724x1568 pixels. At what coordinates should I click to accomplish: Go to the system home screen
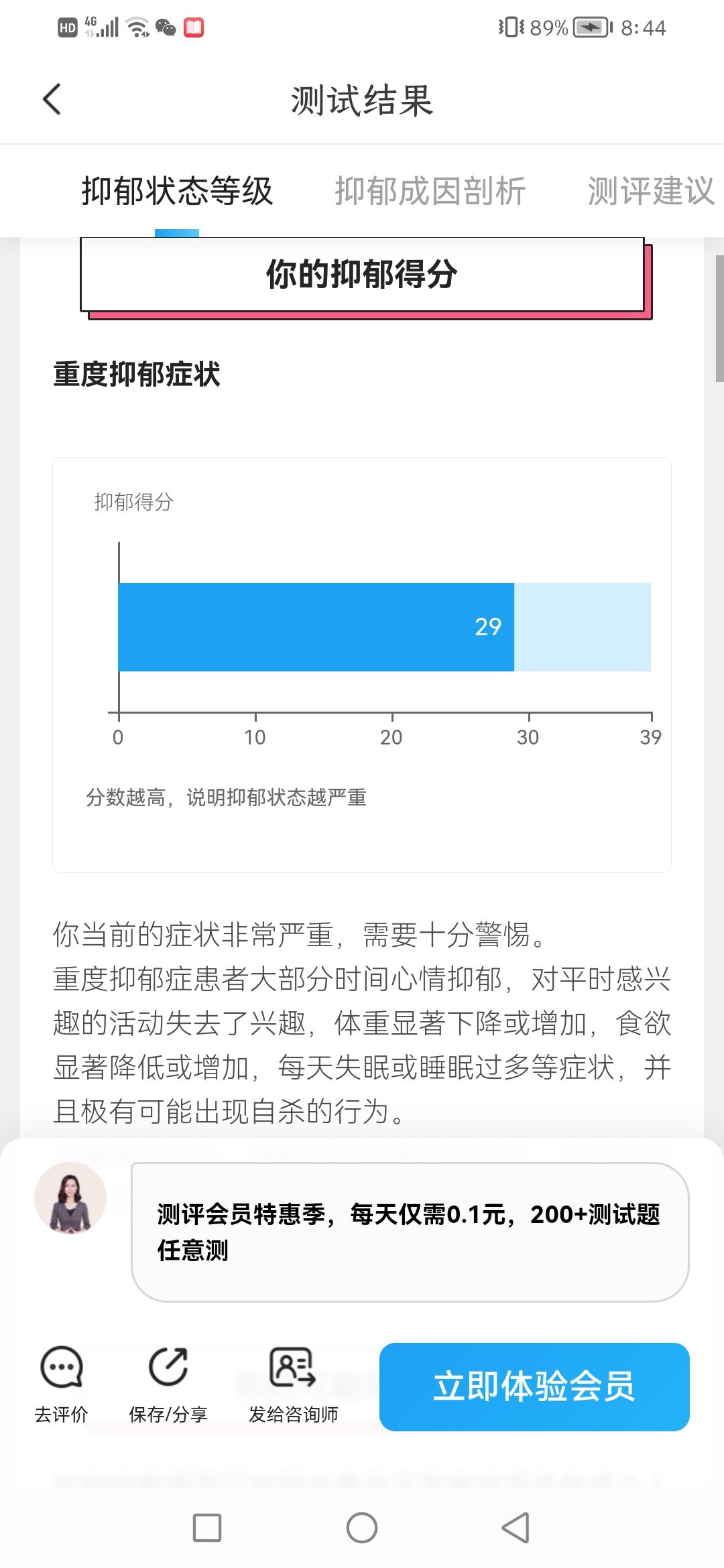coord(362,1528)
